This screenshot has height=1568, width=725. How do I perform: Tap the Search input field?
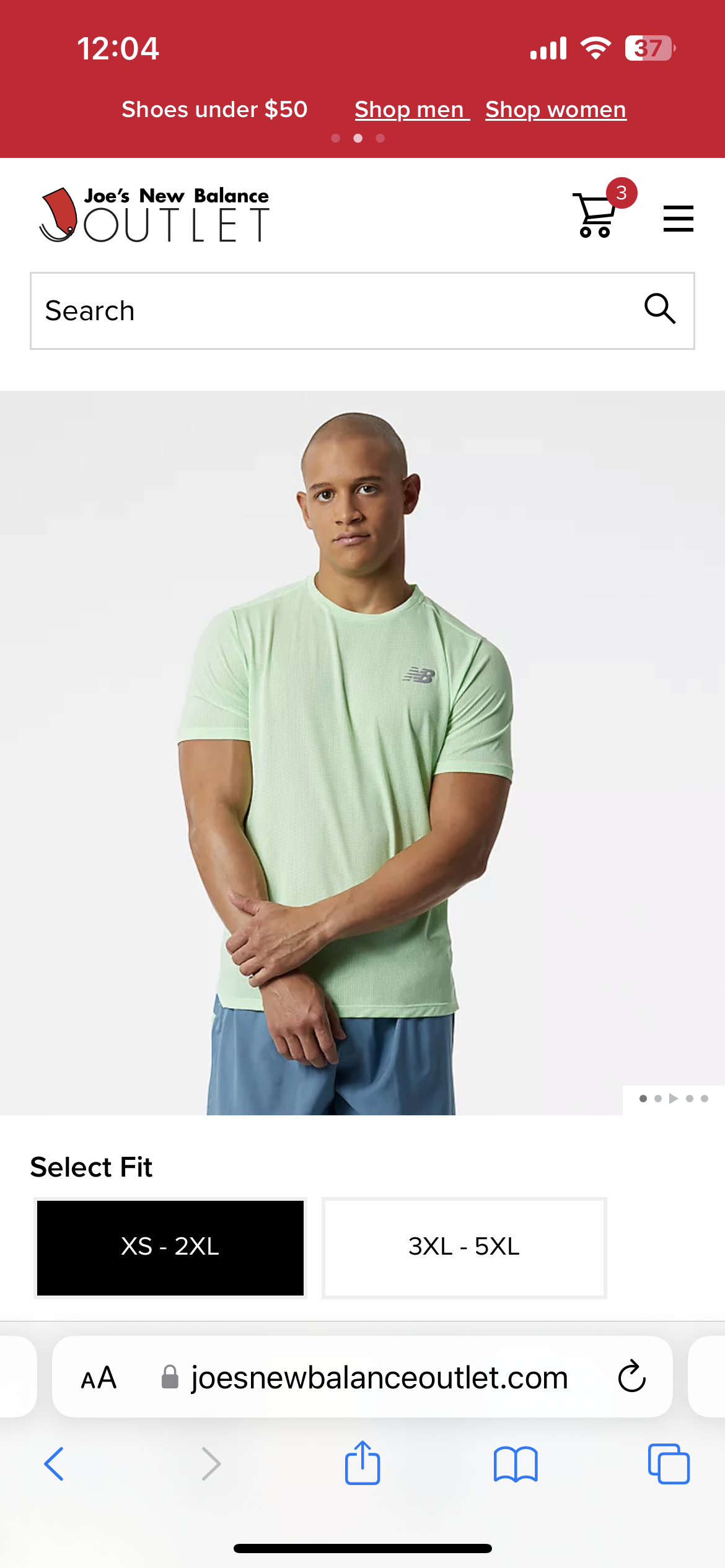pyautogui.click(x=335, y=311)
